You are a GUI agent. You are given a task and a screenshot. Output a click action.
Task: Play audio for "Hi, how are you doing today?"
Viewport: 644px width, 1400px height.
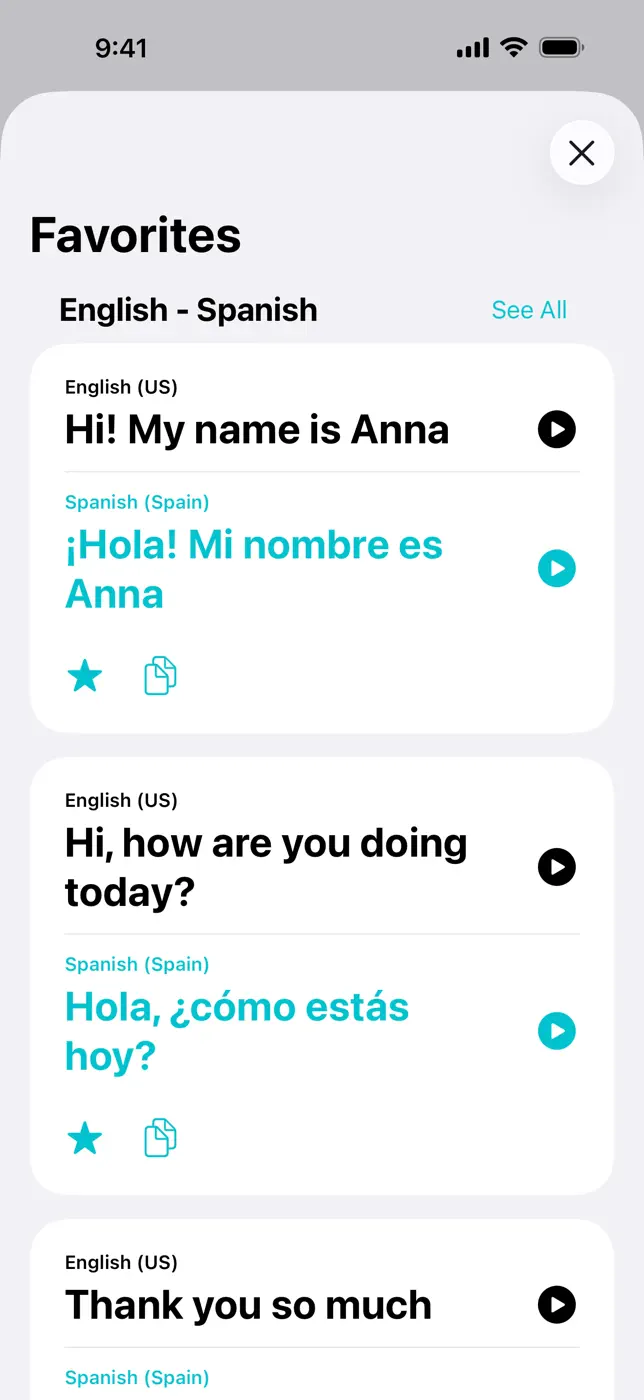557,867
